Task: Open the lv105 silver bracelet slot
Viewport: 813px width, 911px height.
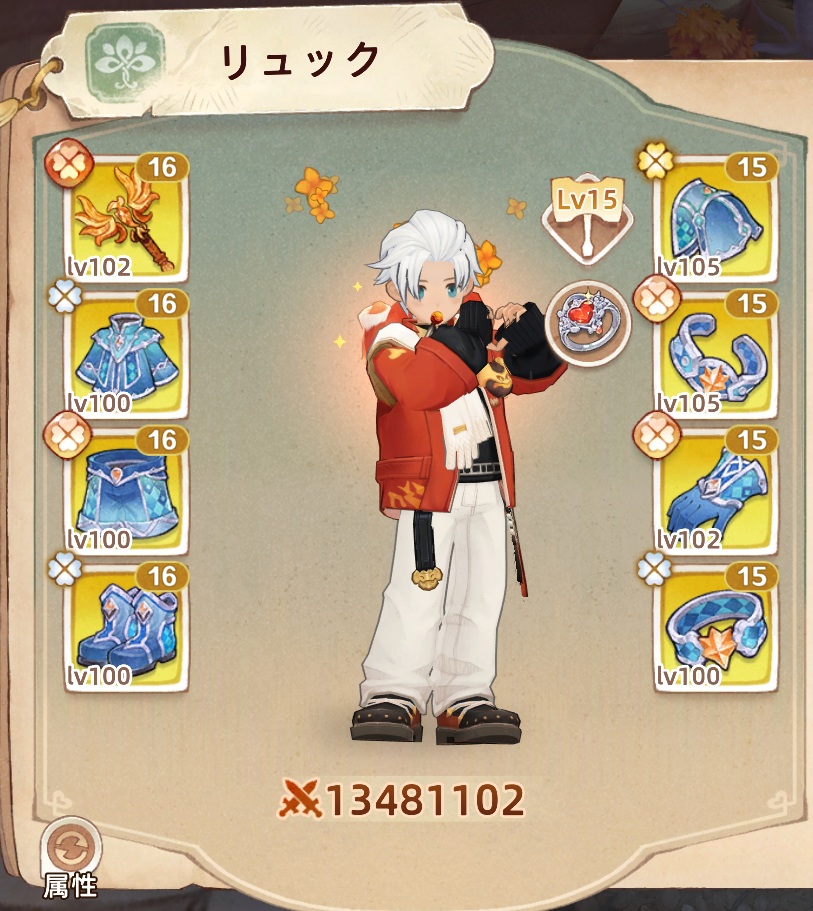Action: click(x=716, y=355)
